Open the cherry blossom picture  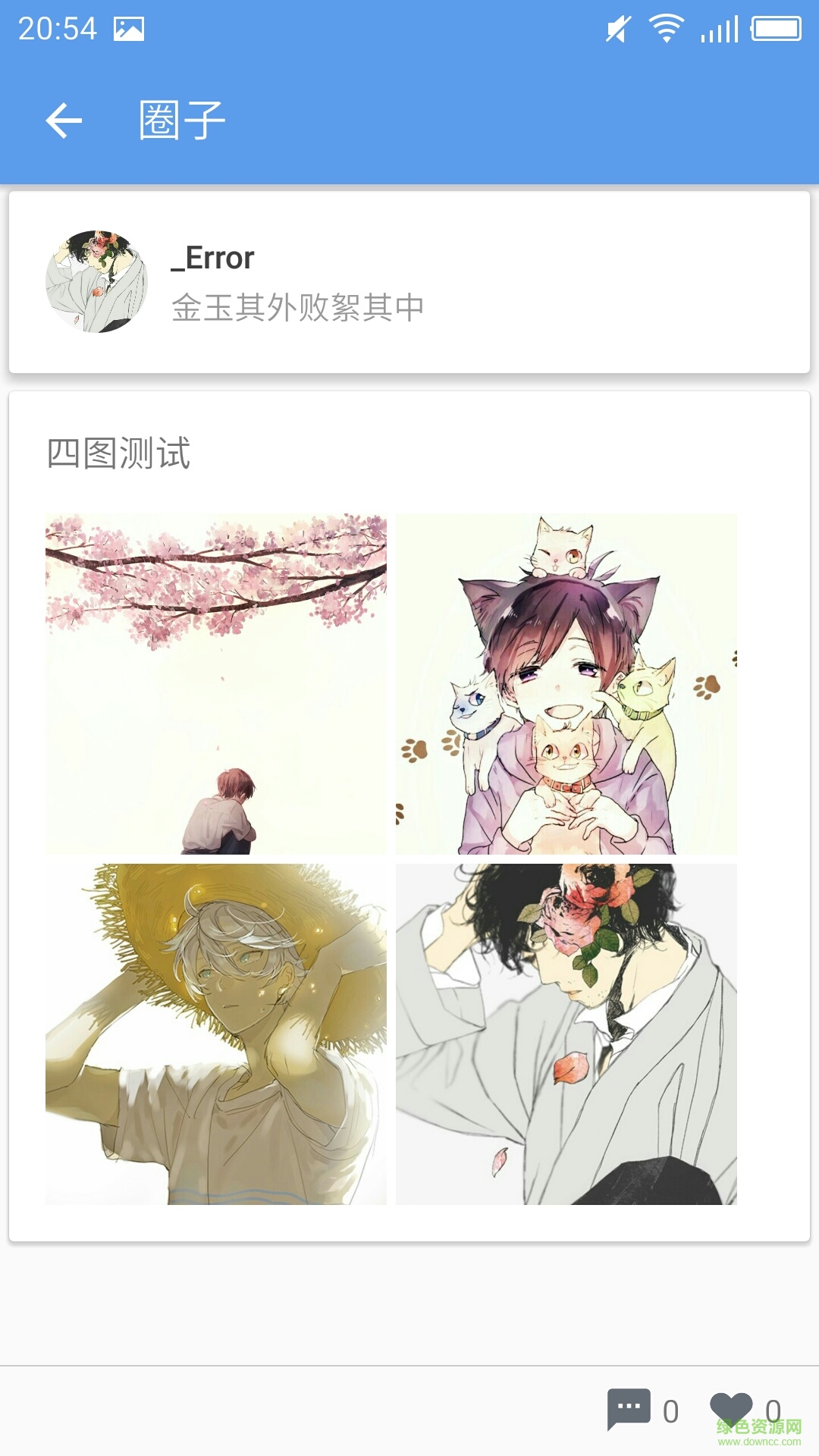[216, 684]
